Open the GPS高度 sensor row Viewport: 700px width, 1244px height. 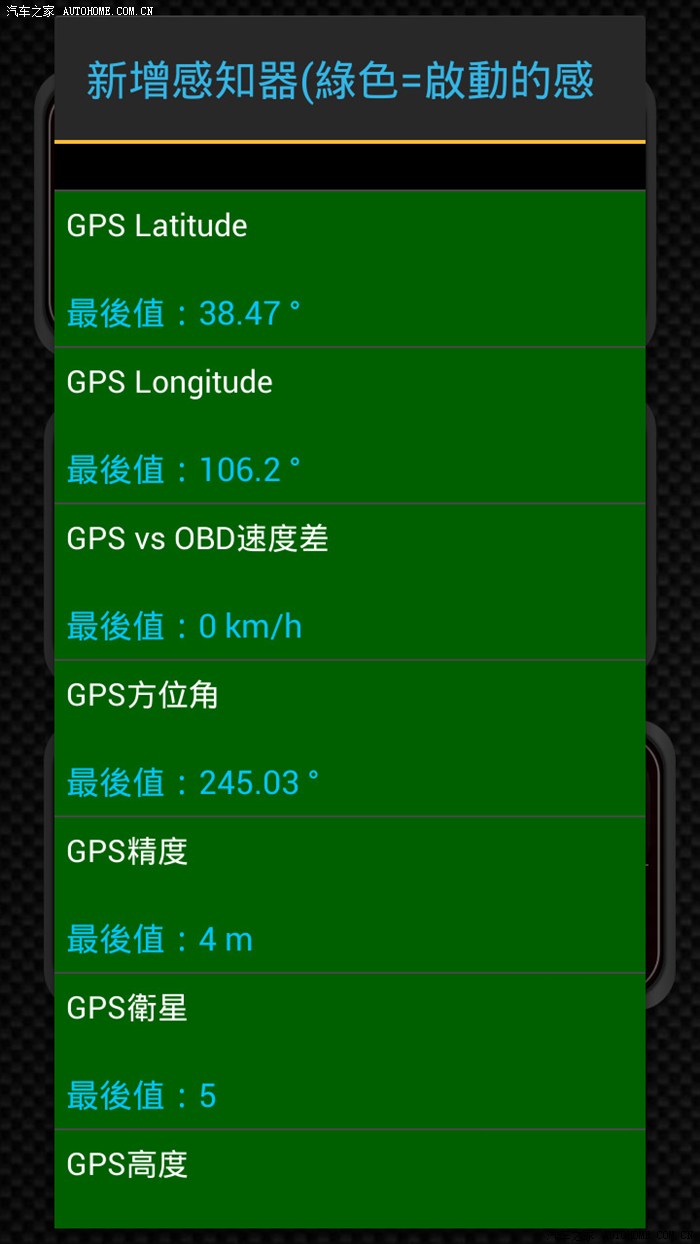click(x=349, y=1178)
